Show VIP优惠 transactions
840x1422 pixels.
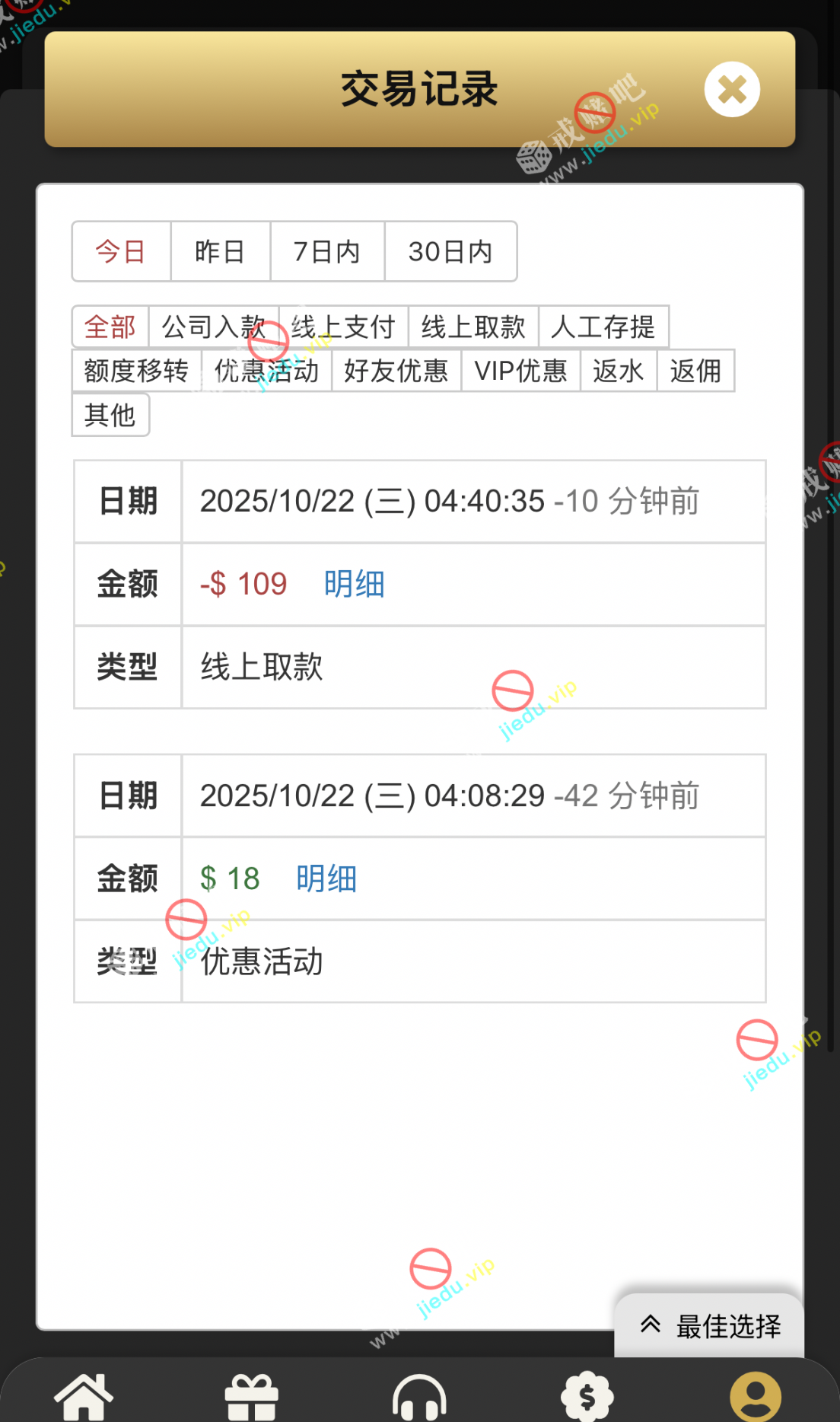(520, 371)
